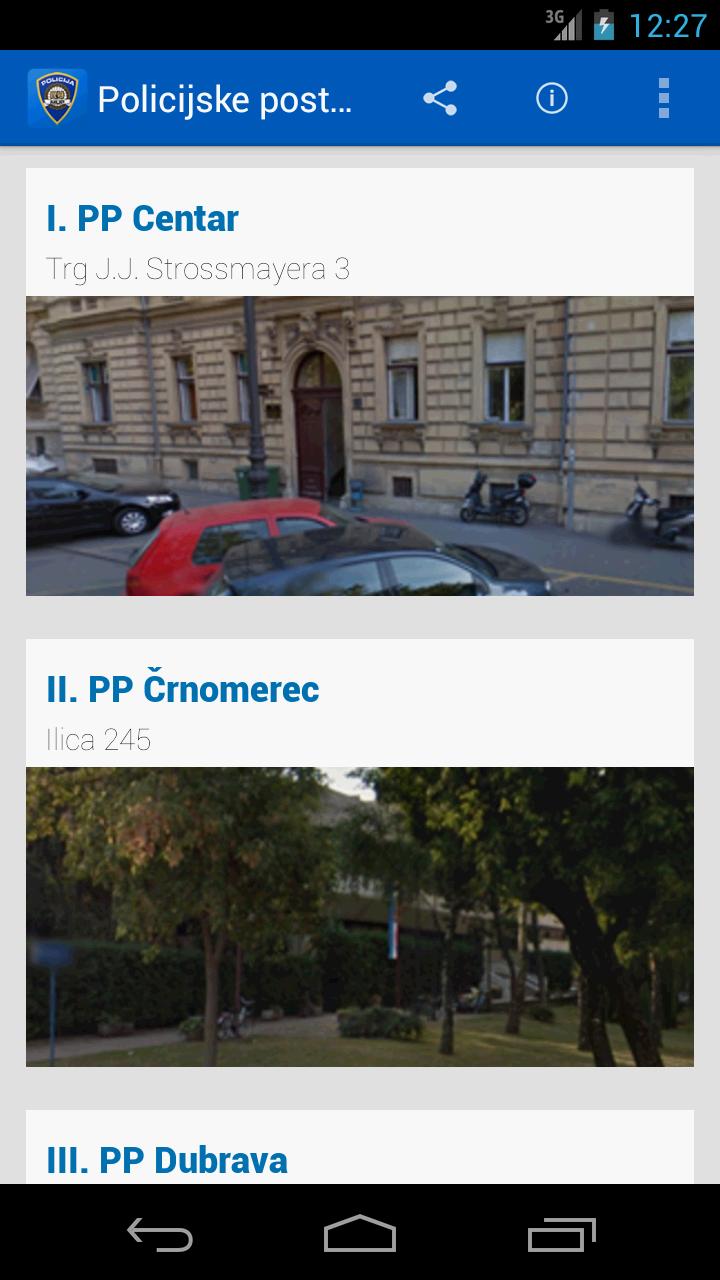This screenshot has width=720, height=1280.
Task: Open the overflow menu in the action bar
Action: coord(662,97)
